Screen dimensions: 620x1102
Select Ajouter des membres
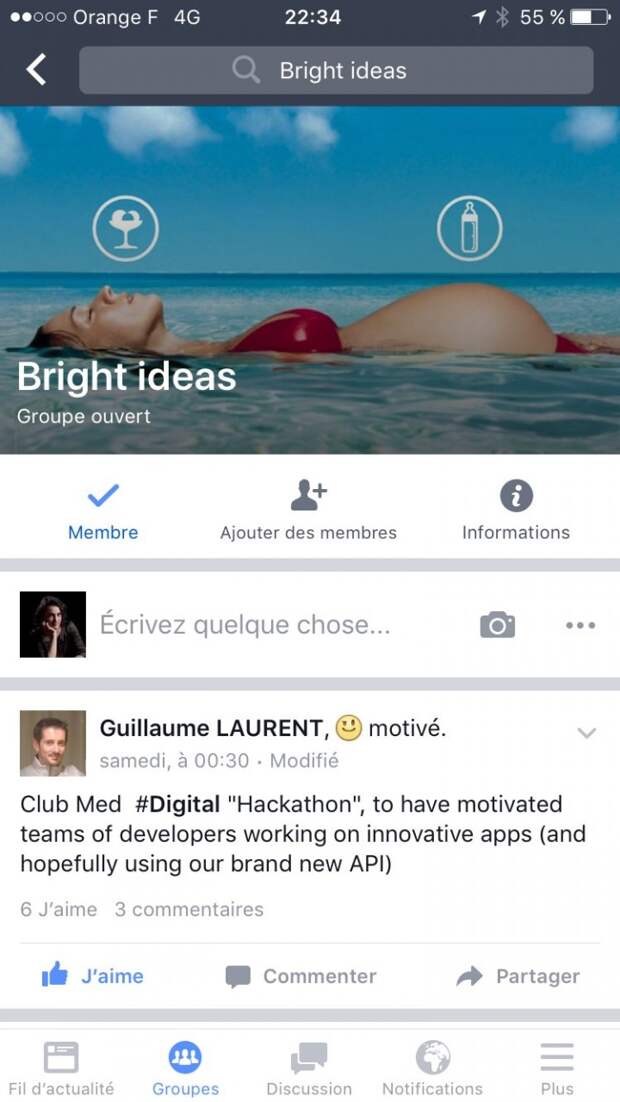pos(308,511)
